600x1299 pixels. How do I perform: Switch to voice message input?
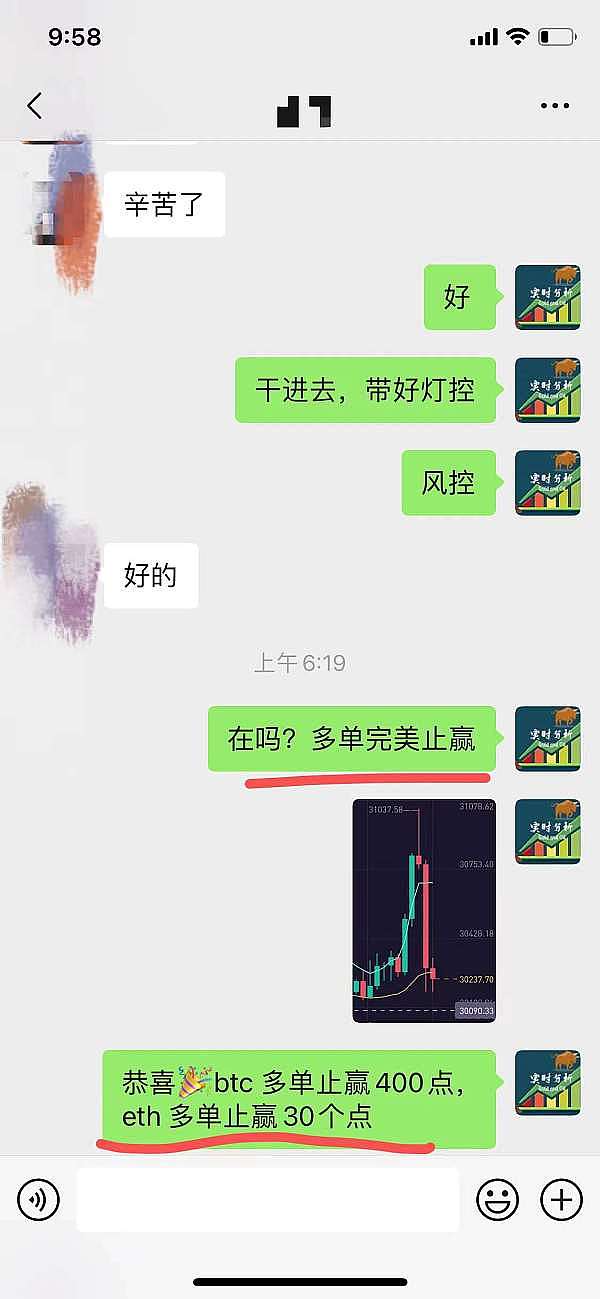39,1198
